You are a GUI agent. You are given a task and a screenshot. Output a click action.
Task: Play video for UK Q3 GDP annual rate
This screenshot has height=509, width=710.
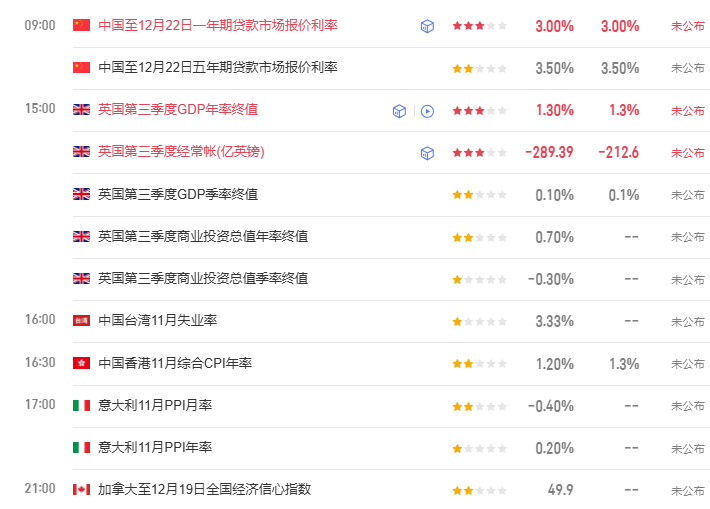427,111
